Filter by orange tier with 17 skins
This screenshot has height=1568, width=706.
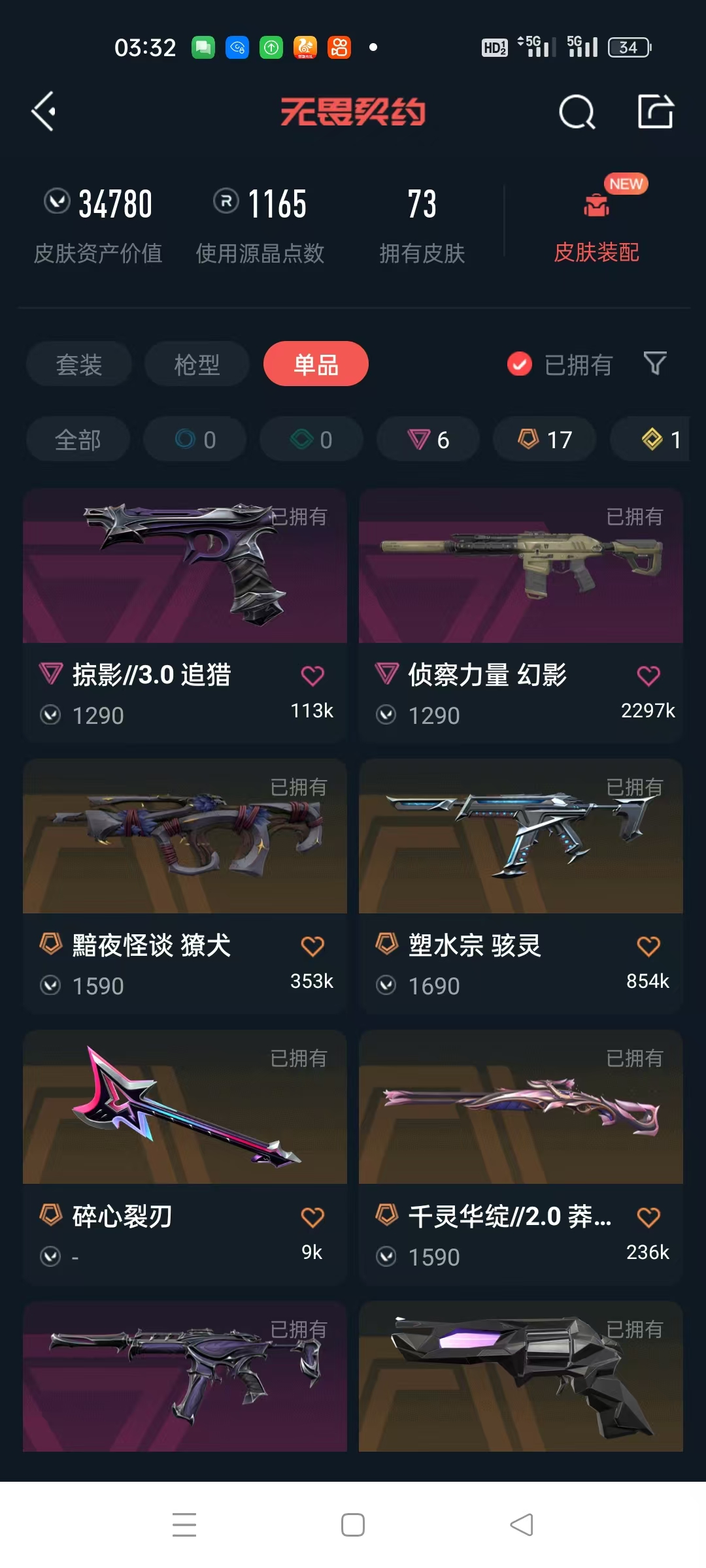pos(545,440)
